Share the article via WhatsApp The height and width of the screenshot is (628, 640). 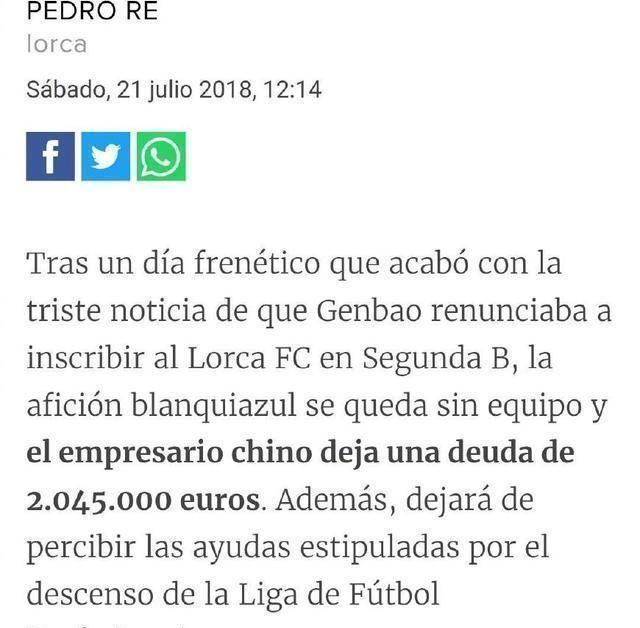(161, 157)
